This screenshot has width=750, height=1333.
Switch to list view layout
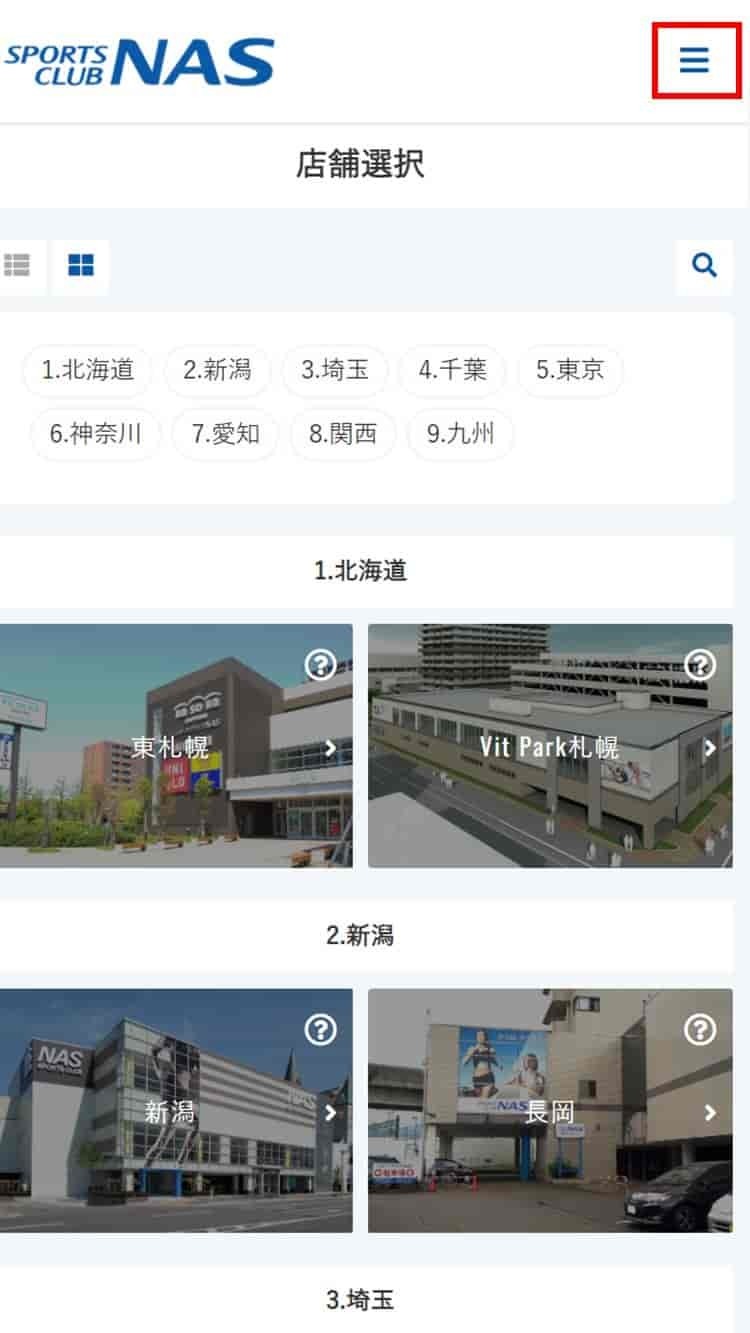[17, 266]
